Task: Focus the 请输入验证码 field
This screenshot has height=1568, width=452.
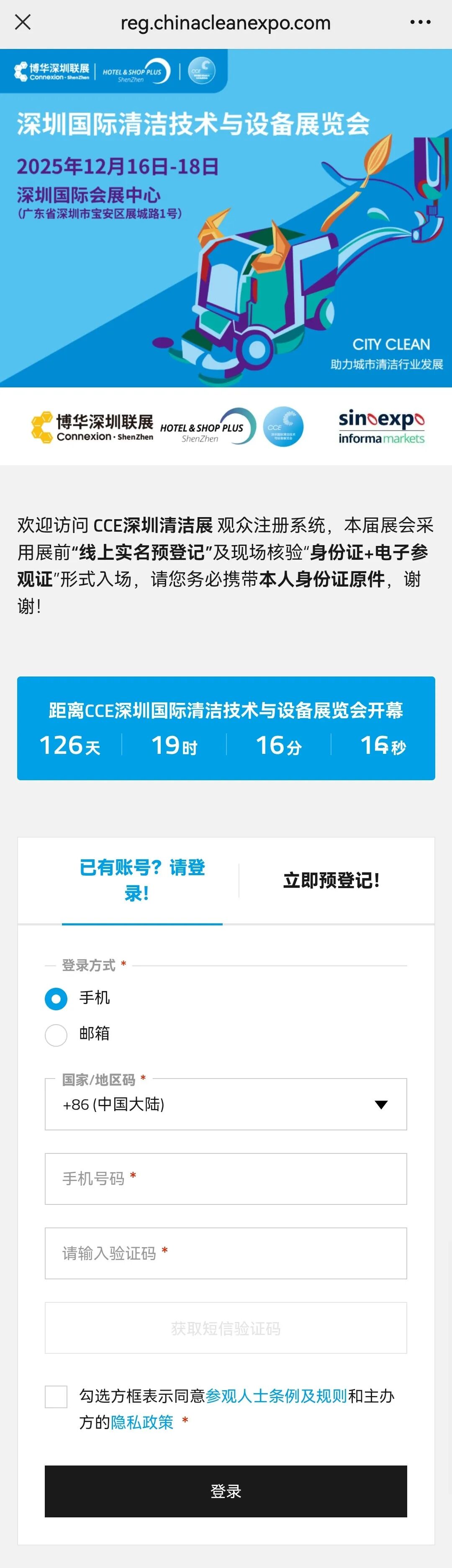Action: click(226, 1253)
